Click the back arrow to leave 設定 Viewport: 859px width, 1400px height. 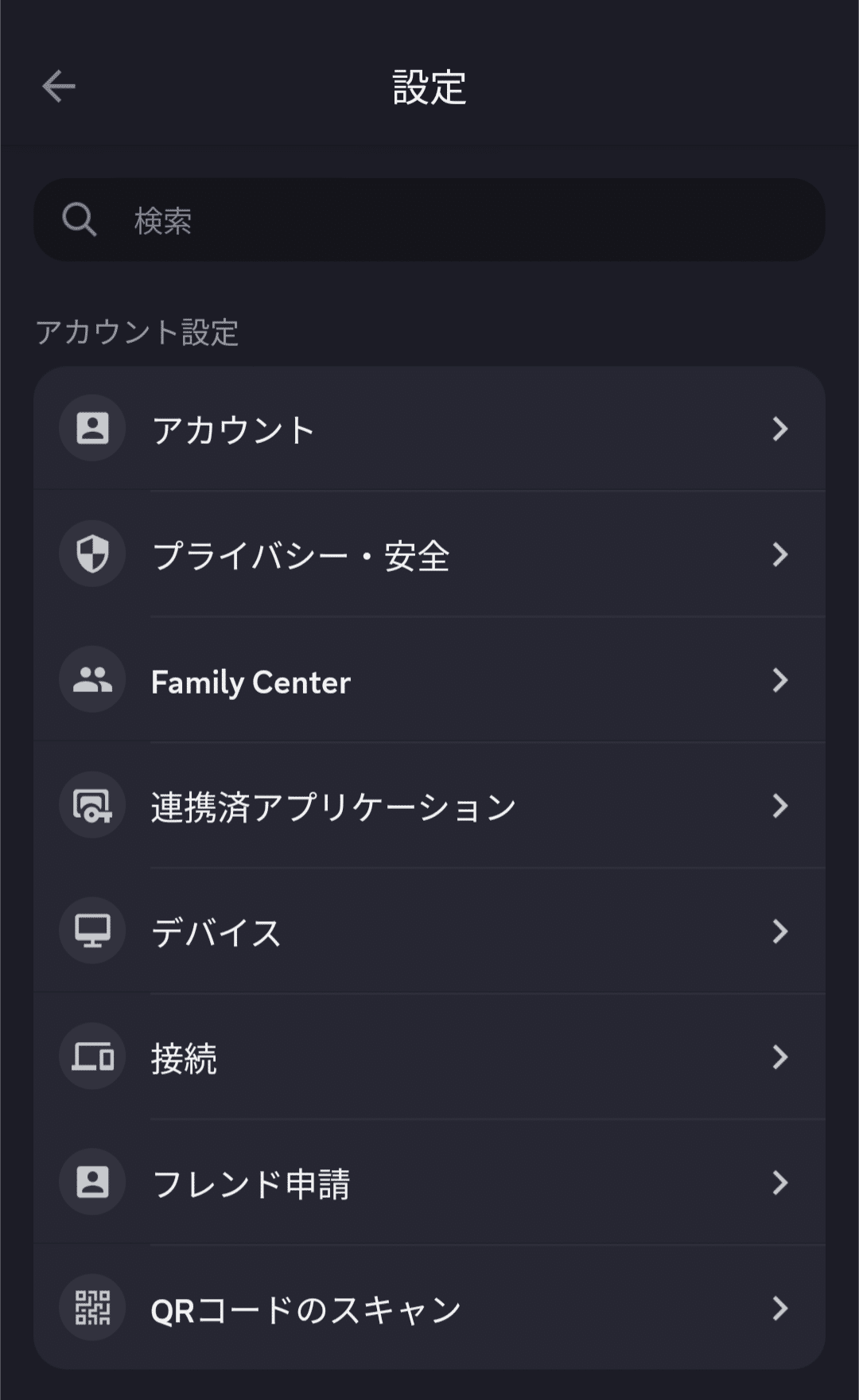[x=57, y=86]
